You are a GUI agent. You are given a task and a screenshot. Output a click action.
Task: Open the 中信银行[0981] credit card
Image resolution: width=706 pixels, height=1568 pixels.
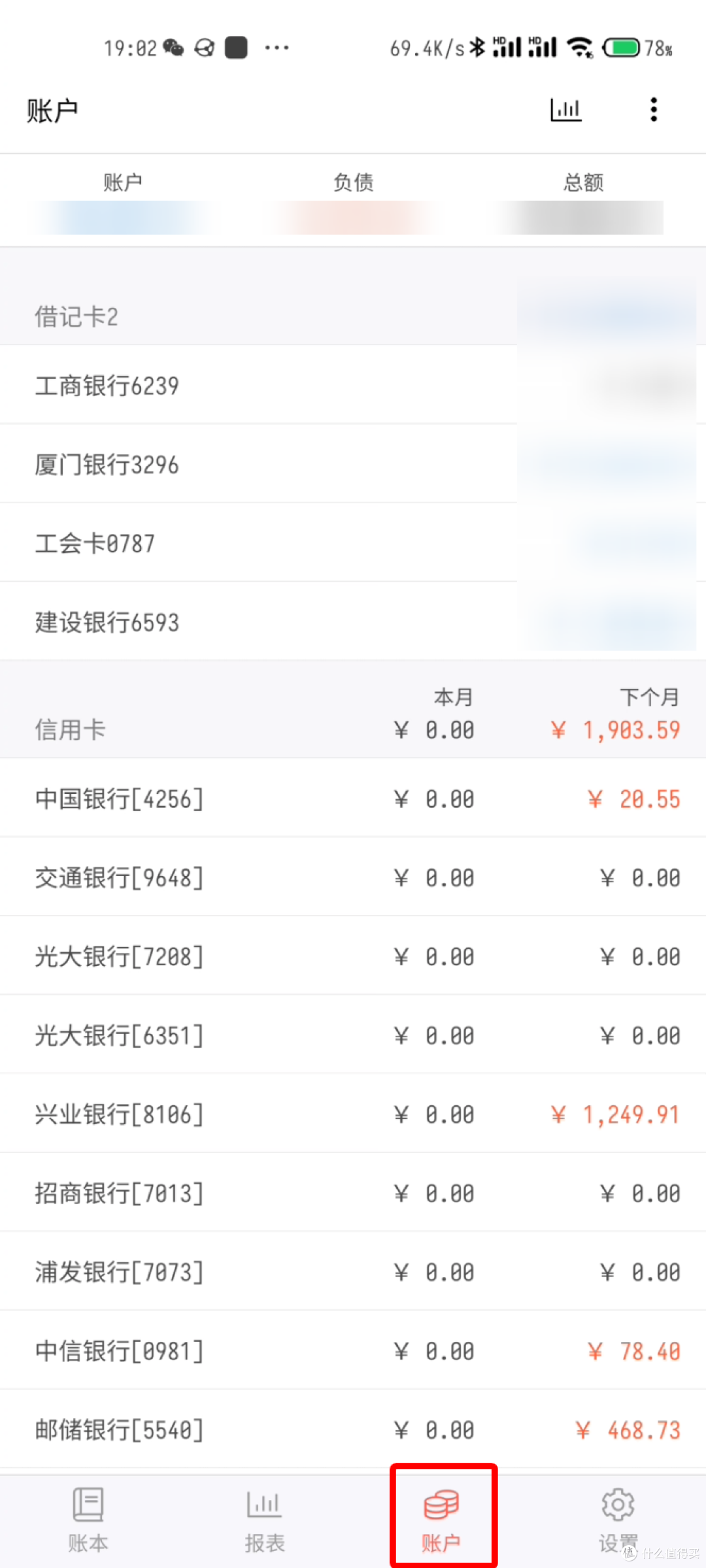pyautogui.click(x=120, y=1351)
